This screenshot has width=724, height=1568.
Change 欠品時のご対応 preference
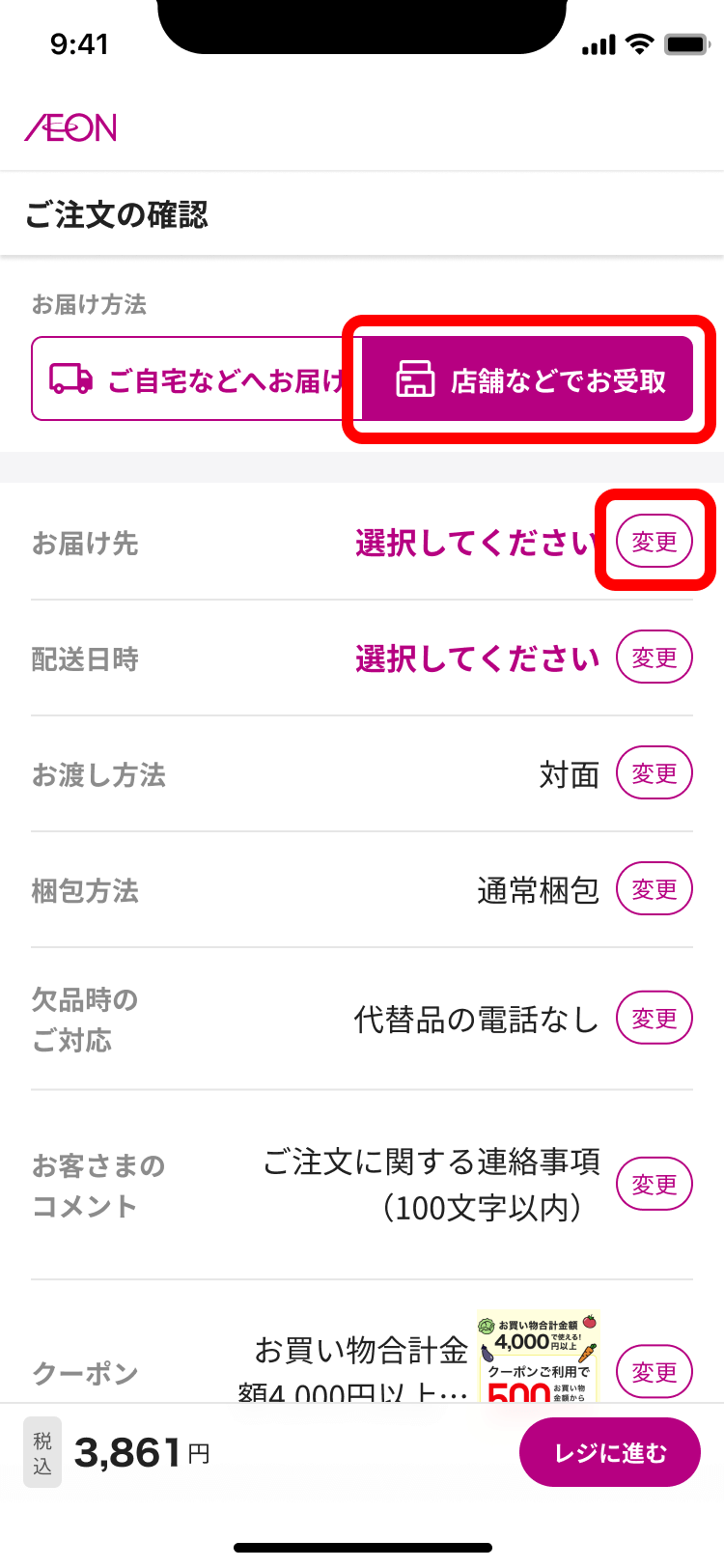654,1019
